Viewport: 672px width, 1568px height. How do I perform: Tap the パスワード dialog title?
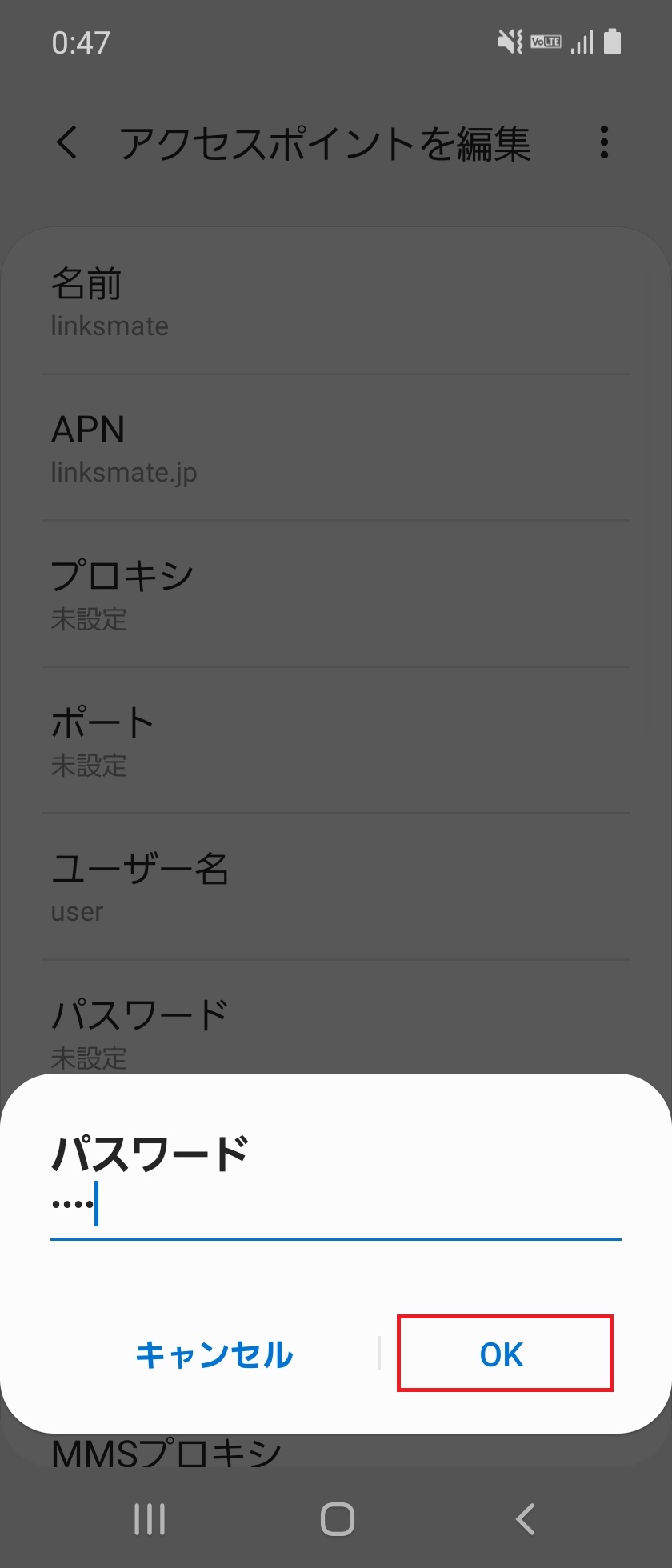pyautogui.click(x=150, y=1152)
